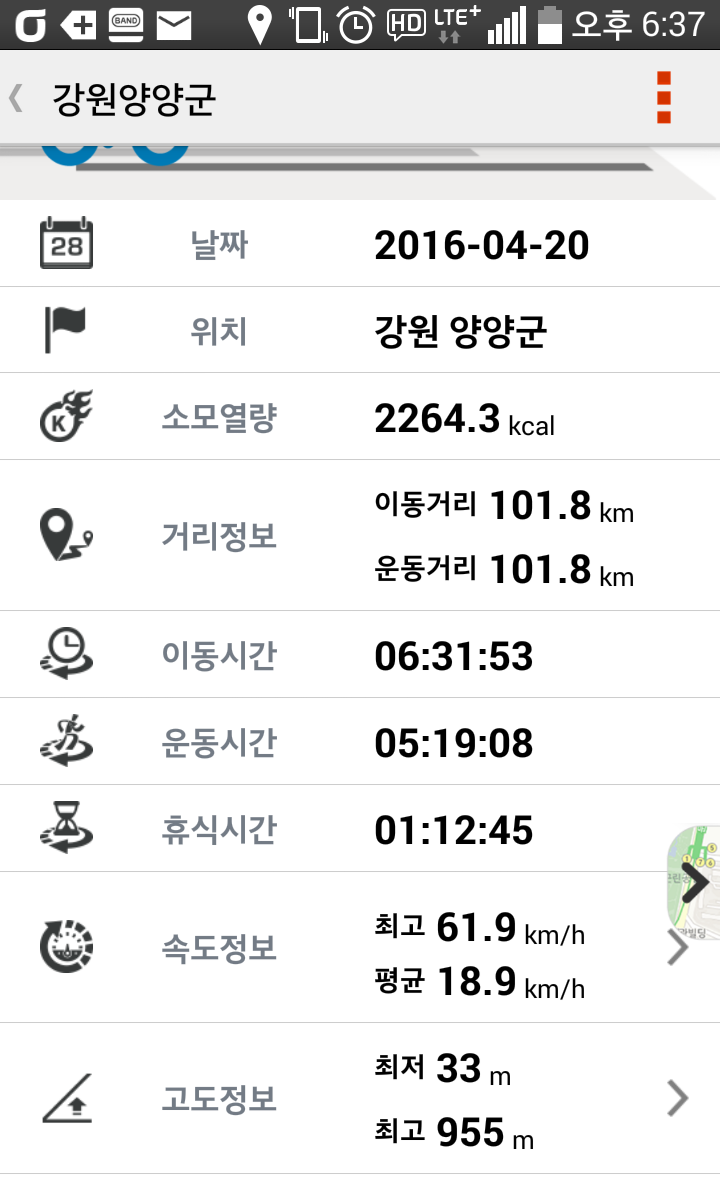This screenshot has width=720, height=1188.
Task: Go back using the arrow beside 강원양양군
Action: (16, 98)
